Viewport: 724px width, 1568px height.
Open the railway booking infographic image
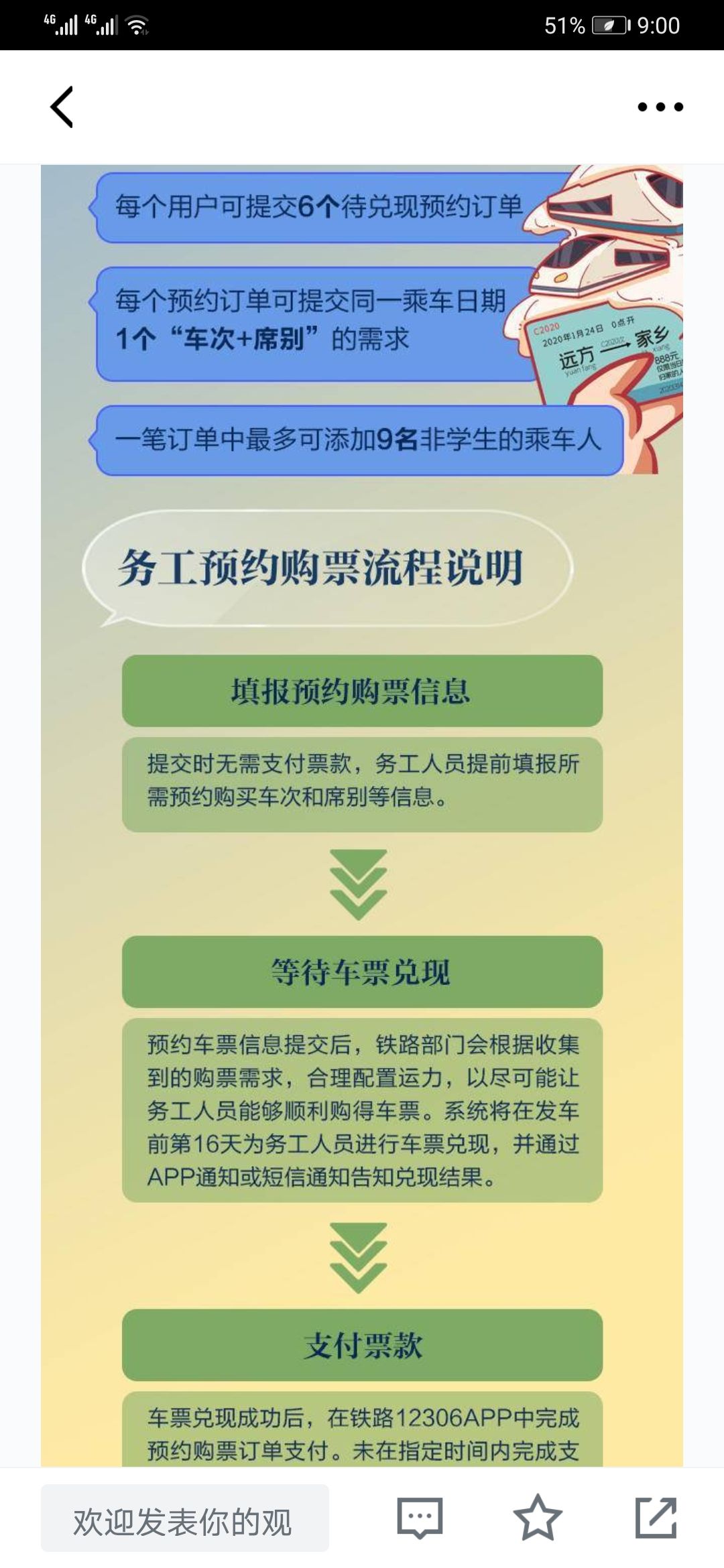pyautogui.click(x=362, y=815)
